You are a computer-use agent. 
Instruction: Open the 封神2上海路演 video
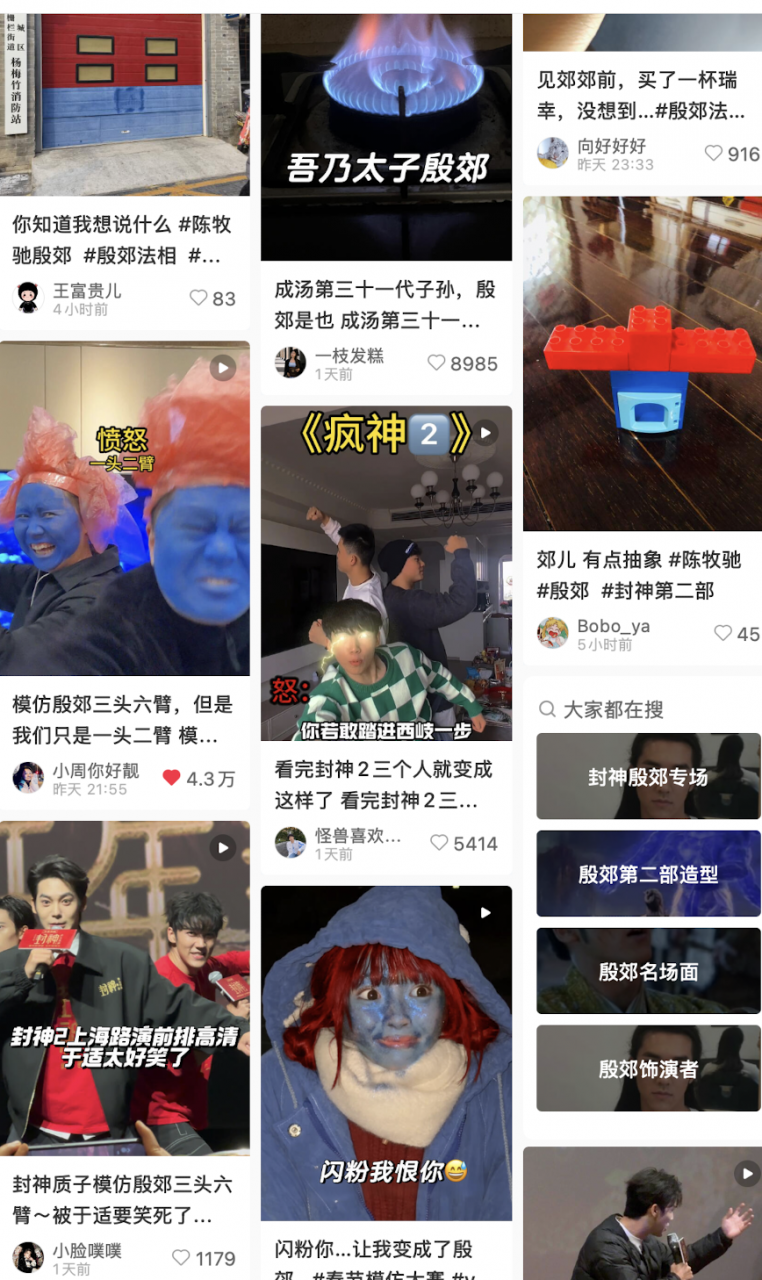point(125,988)
